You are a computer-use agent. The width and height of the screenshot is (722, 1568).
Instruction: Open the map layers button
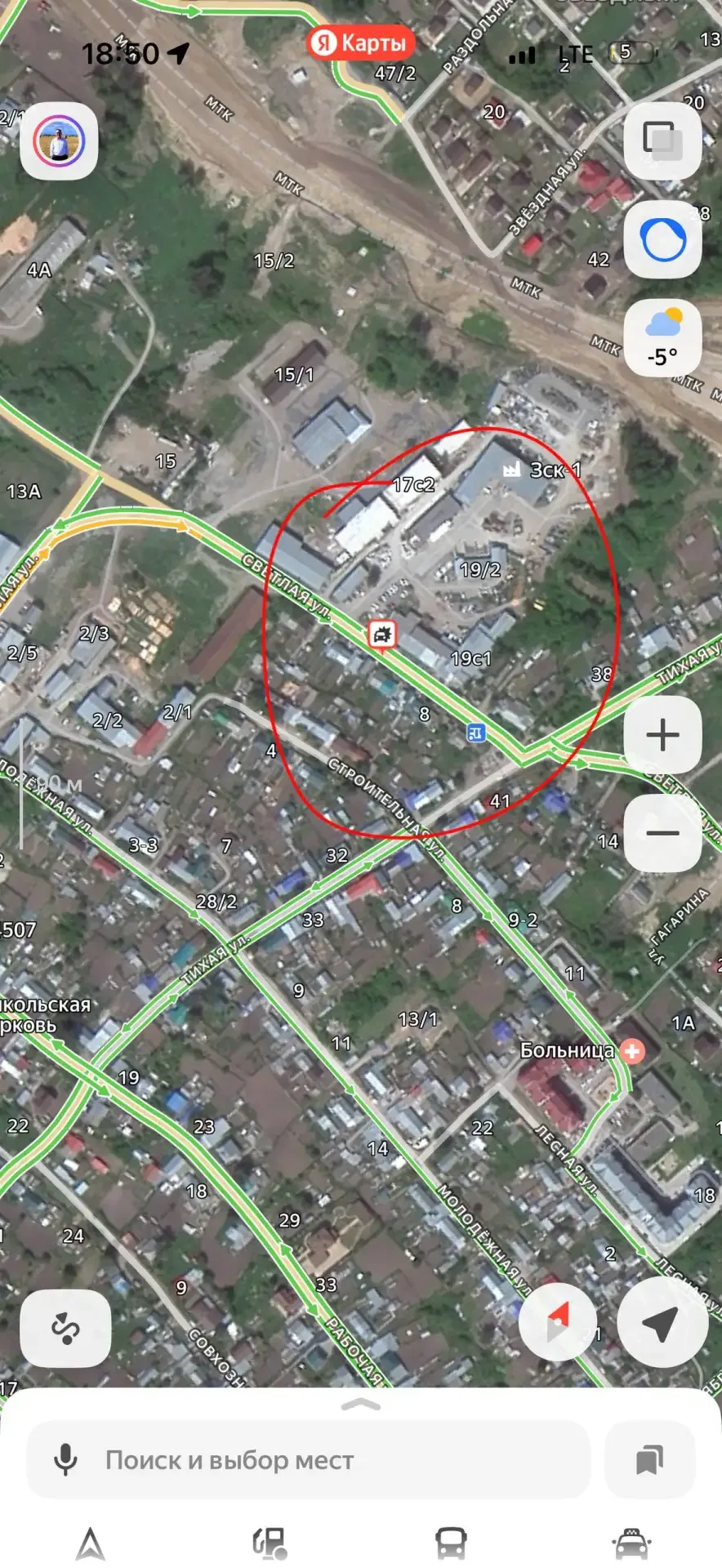coord(662,140)
